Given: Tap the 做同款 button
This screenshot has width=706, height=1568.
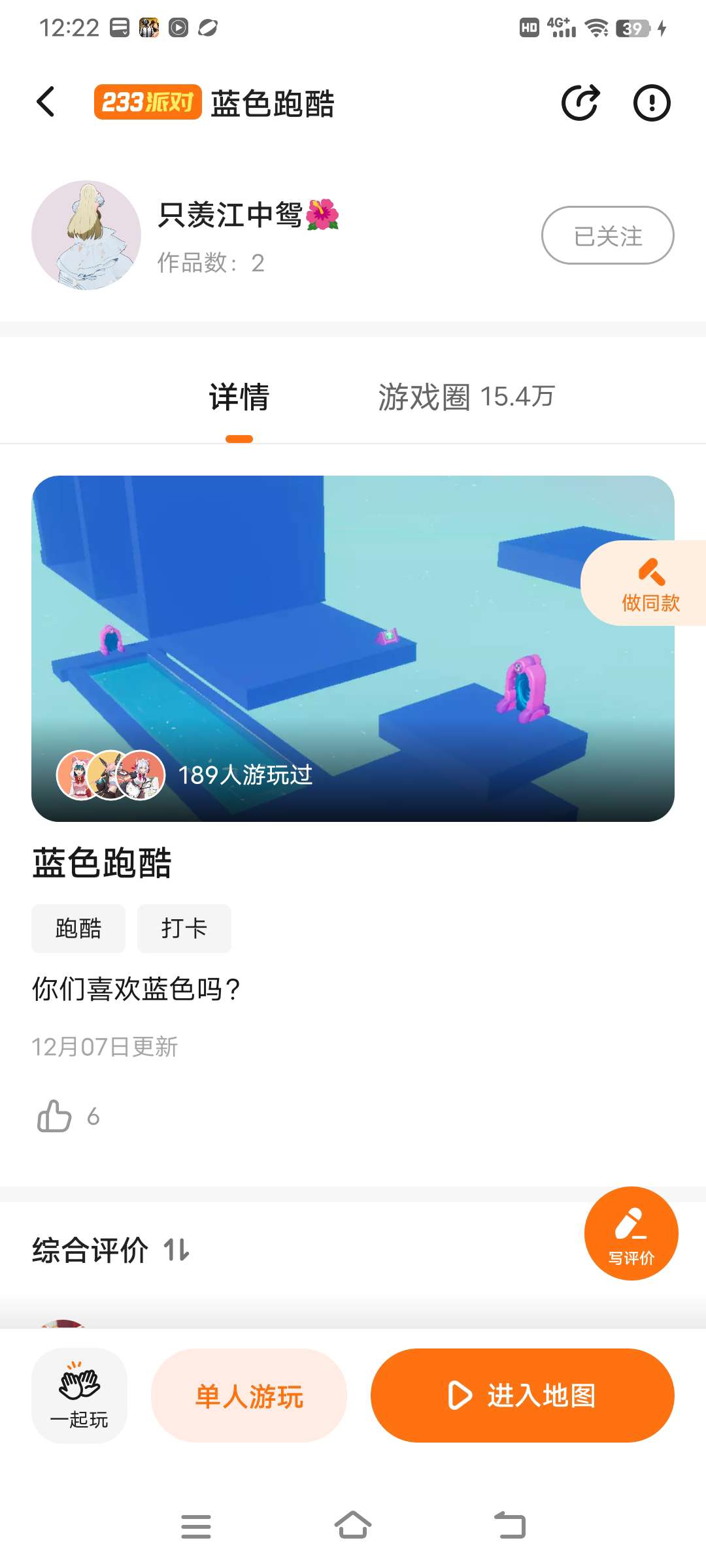Looking at the screenshot, I should (x=649, y=583).
